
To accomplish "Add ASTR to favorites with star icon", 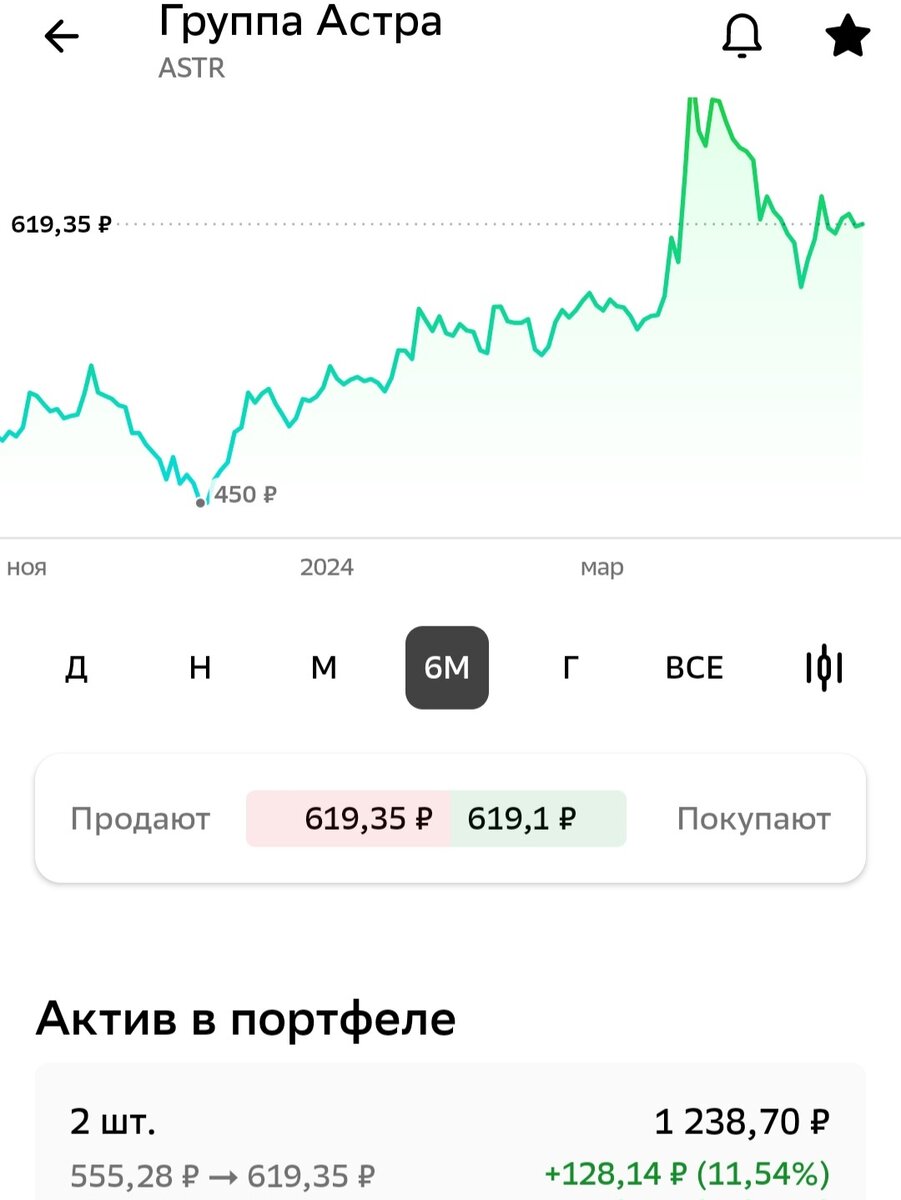I will (846, 35).
